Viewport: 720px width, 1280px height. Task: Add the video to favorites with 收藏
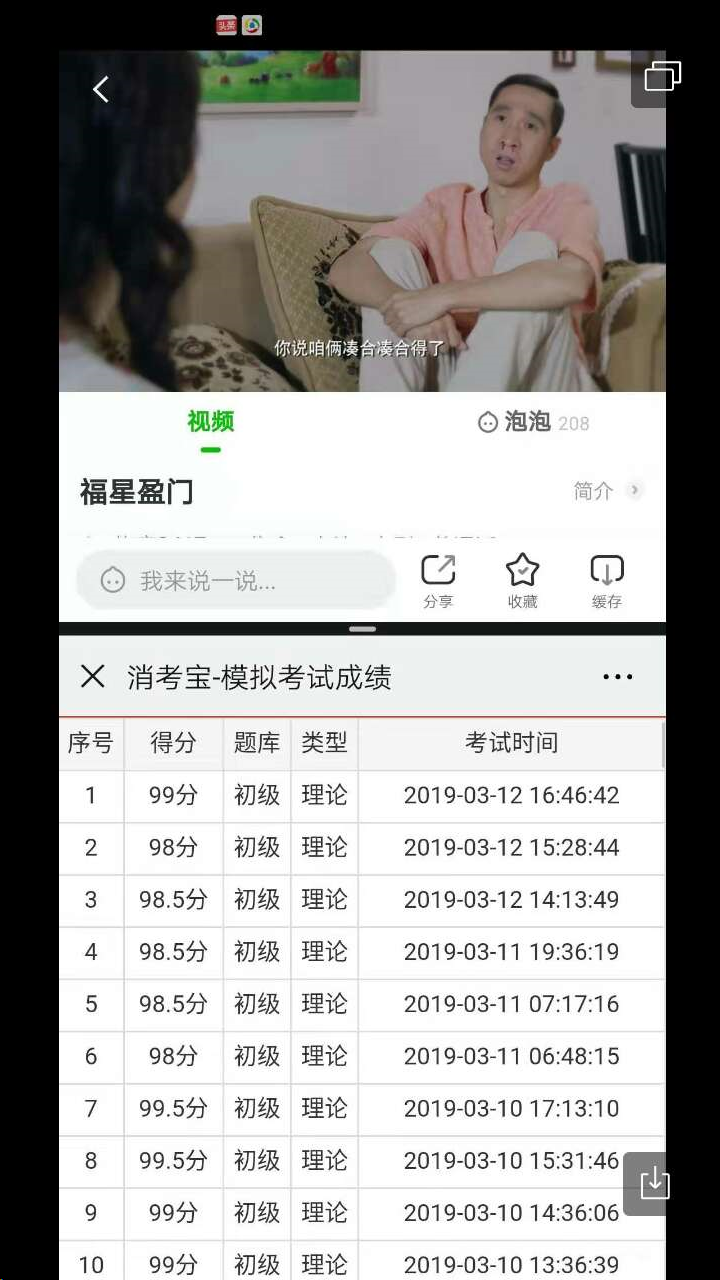point(522,582)
